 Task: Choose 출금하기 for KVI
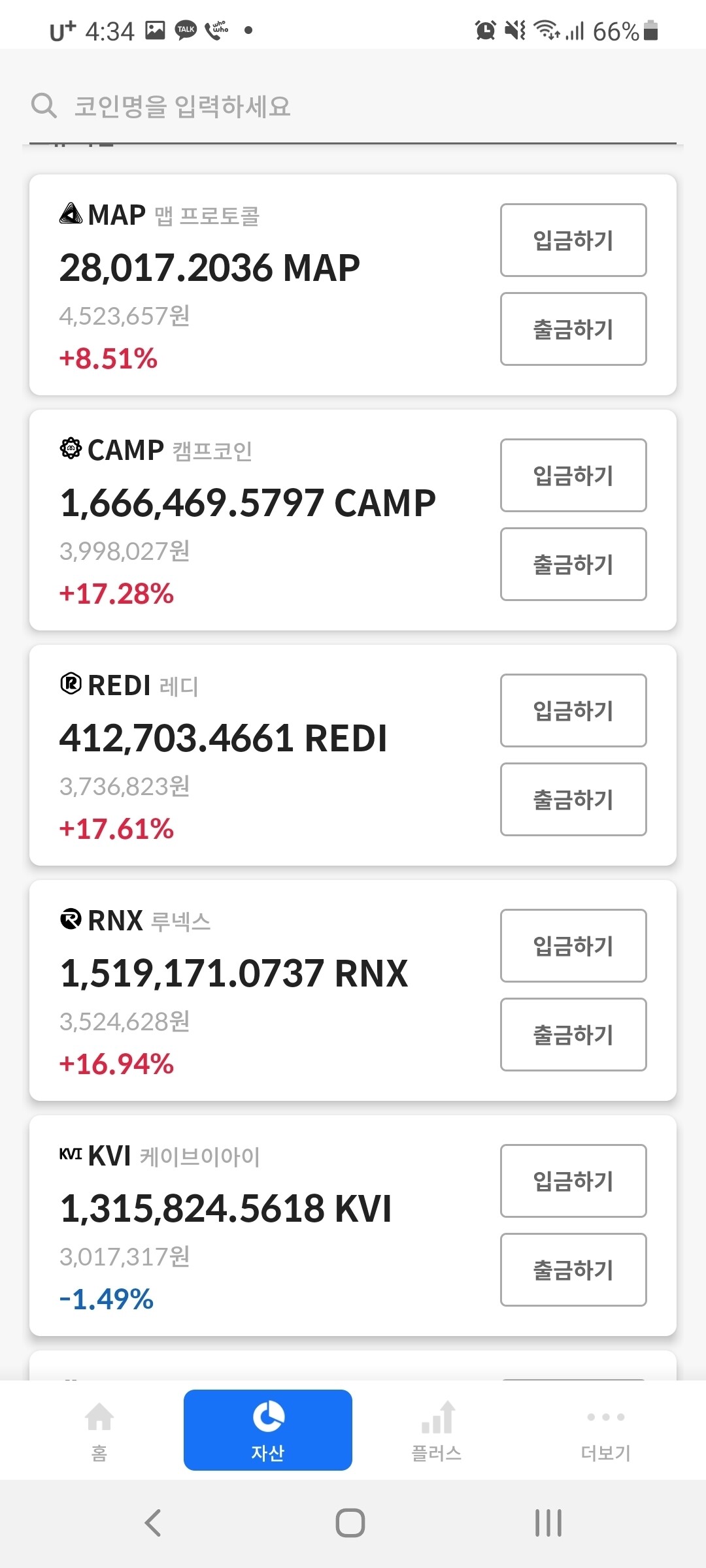pyautogui.click(x=573, y=1270)
